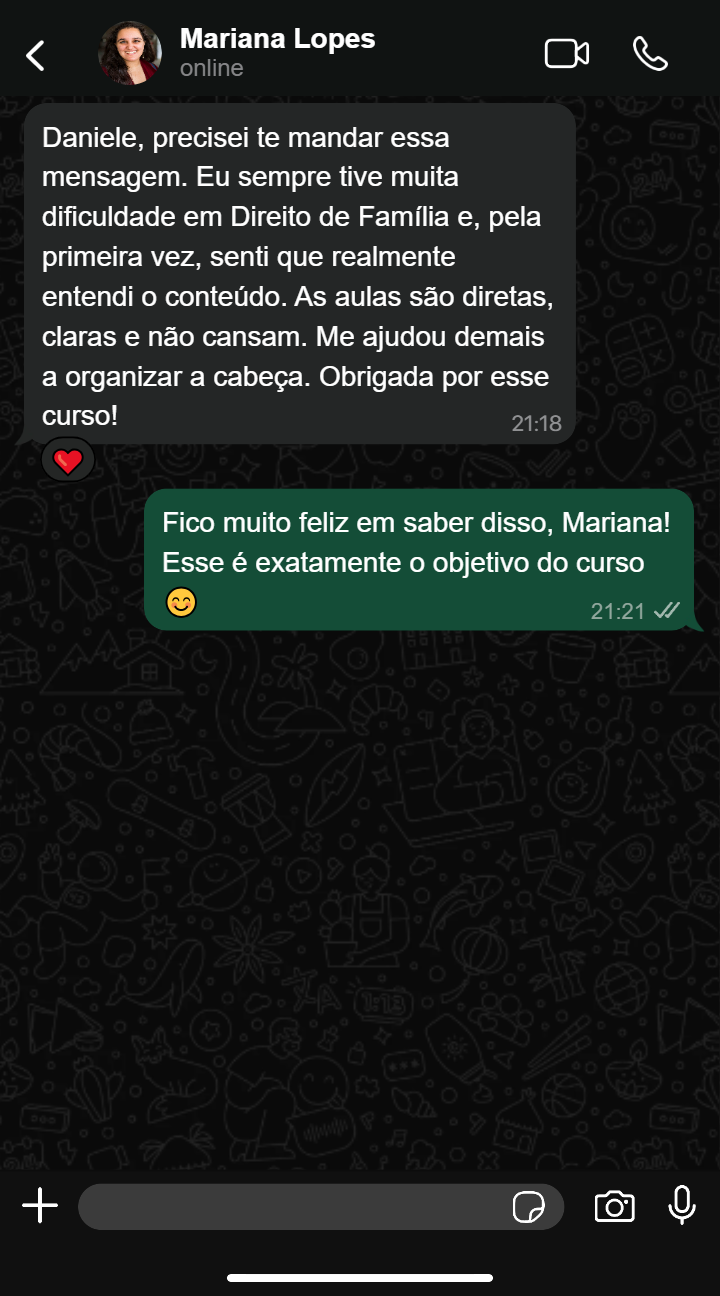Open the camera to send a photo
Image resolution: width=720 pixels, height=1296 pixels.
point(614,1206)
